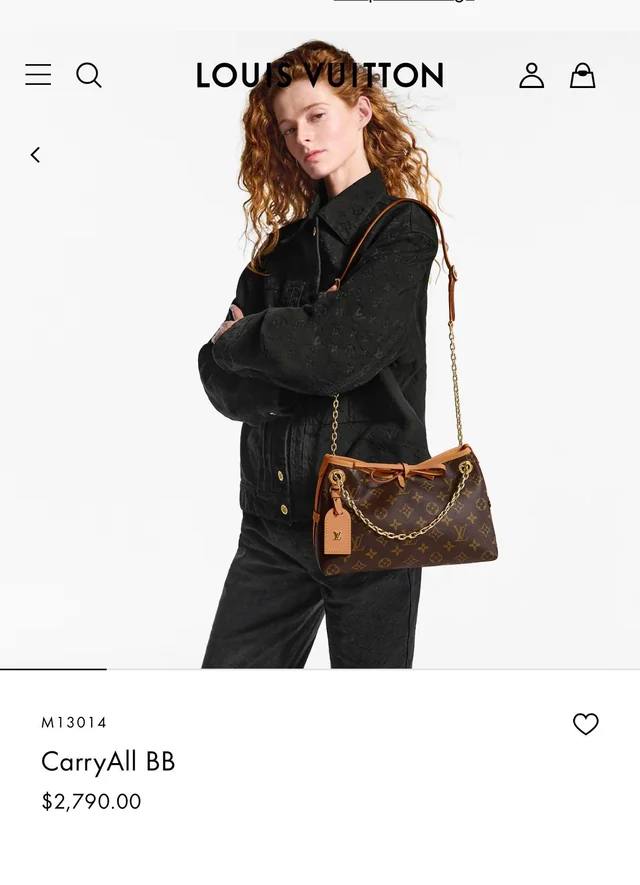Add CarryAll BB to wishlist
The height and width of the screenshot is (885, 640).
[x=586, y=724]
